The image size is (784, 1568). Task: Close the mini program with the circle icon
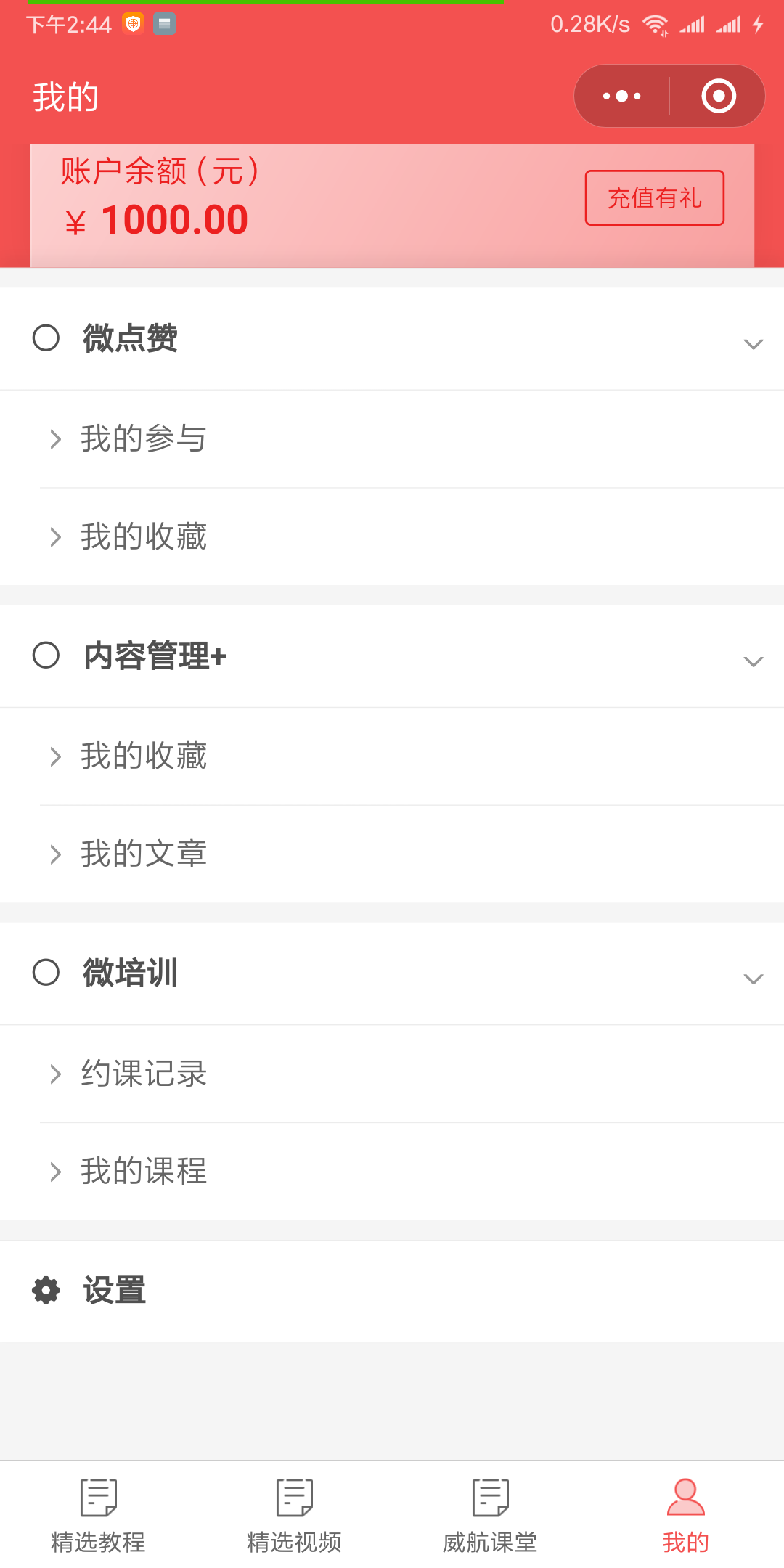click(x=719, y=96)
